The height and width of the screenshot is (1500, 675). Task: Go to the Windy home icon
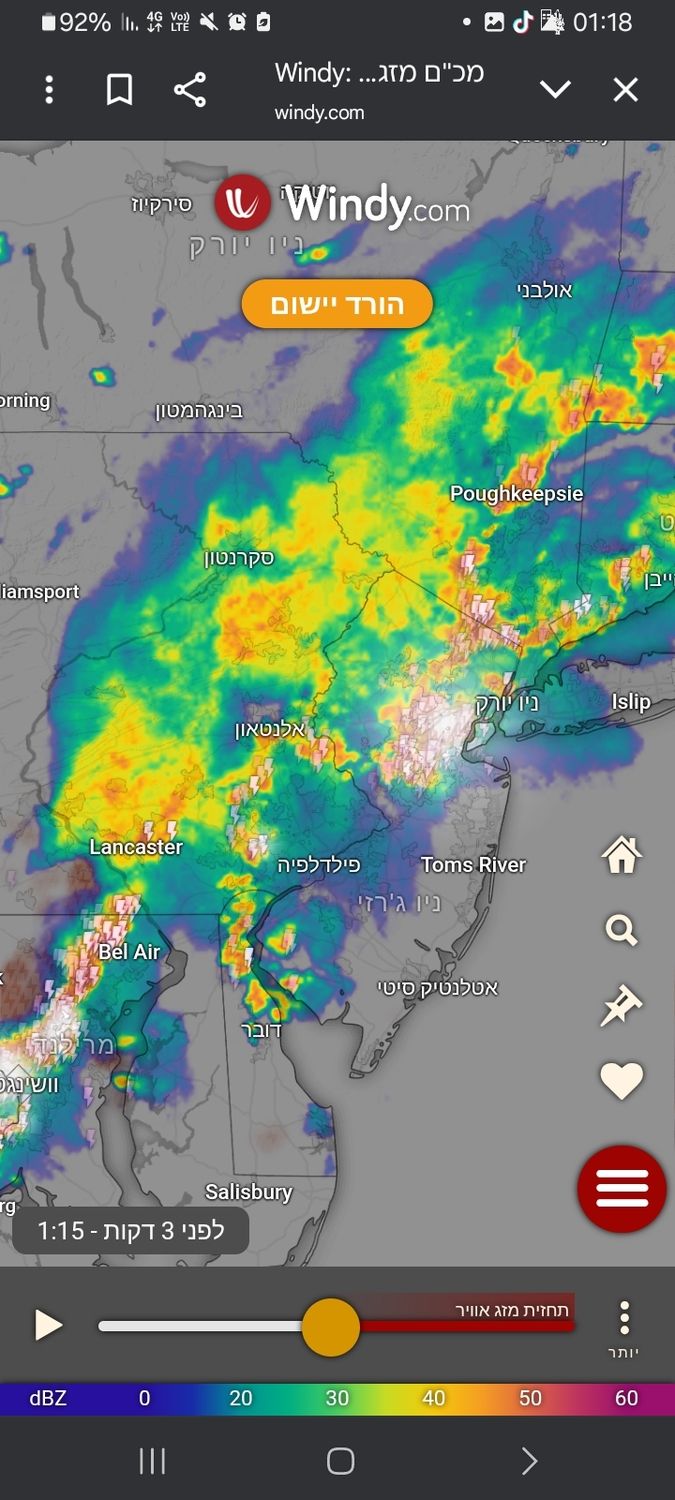(621, 856)
